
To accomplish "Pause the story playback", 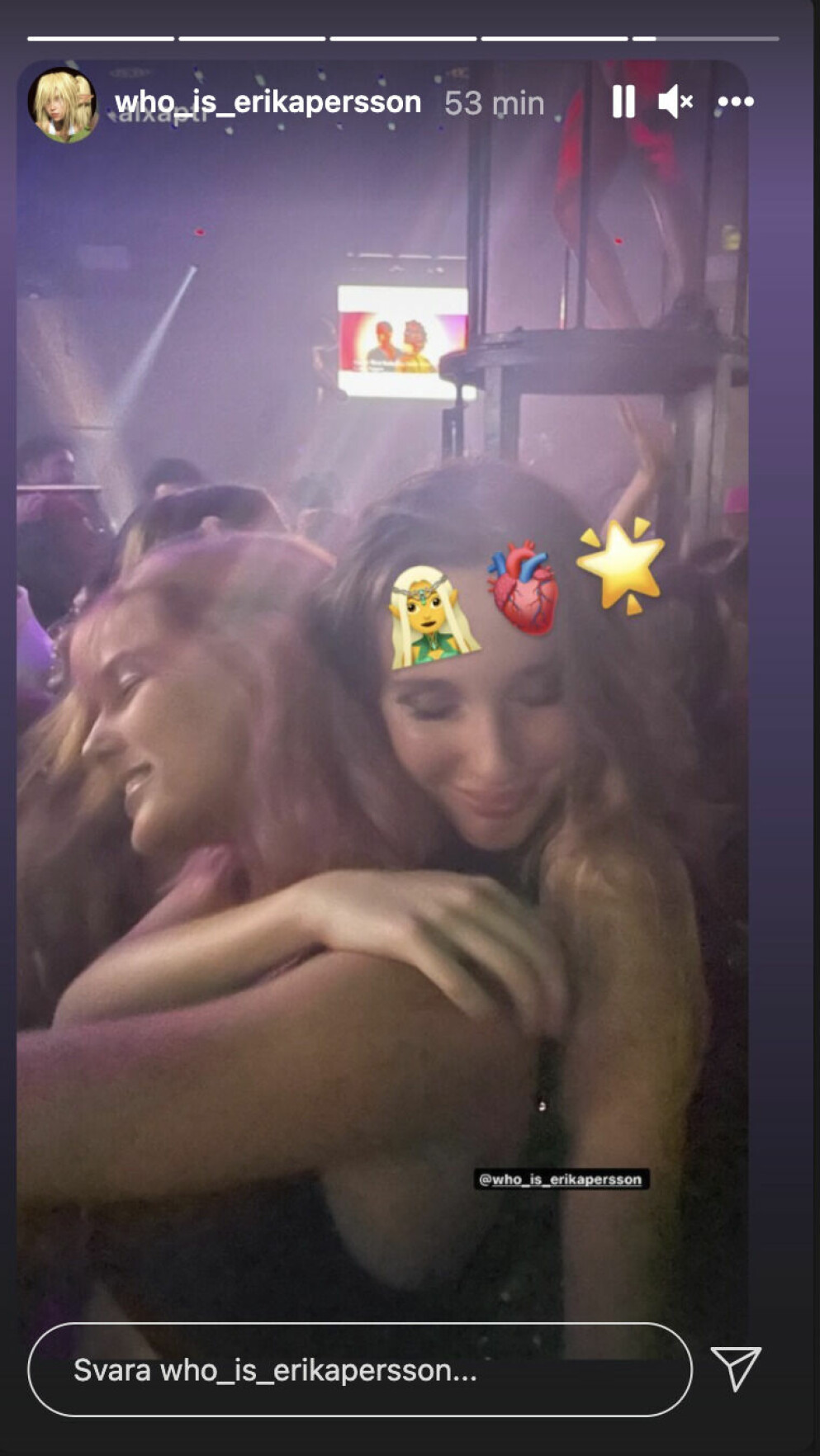I will [x=623, y=102].
